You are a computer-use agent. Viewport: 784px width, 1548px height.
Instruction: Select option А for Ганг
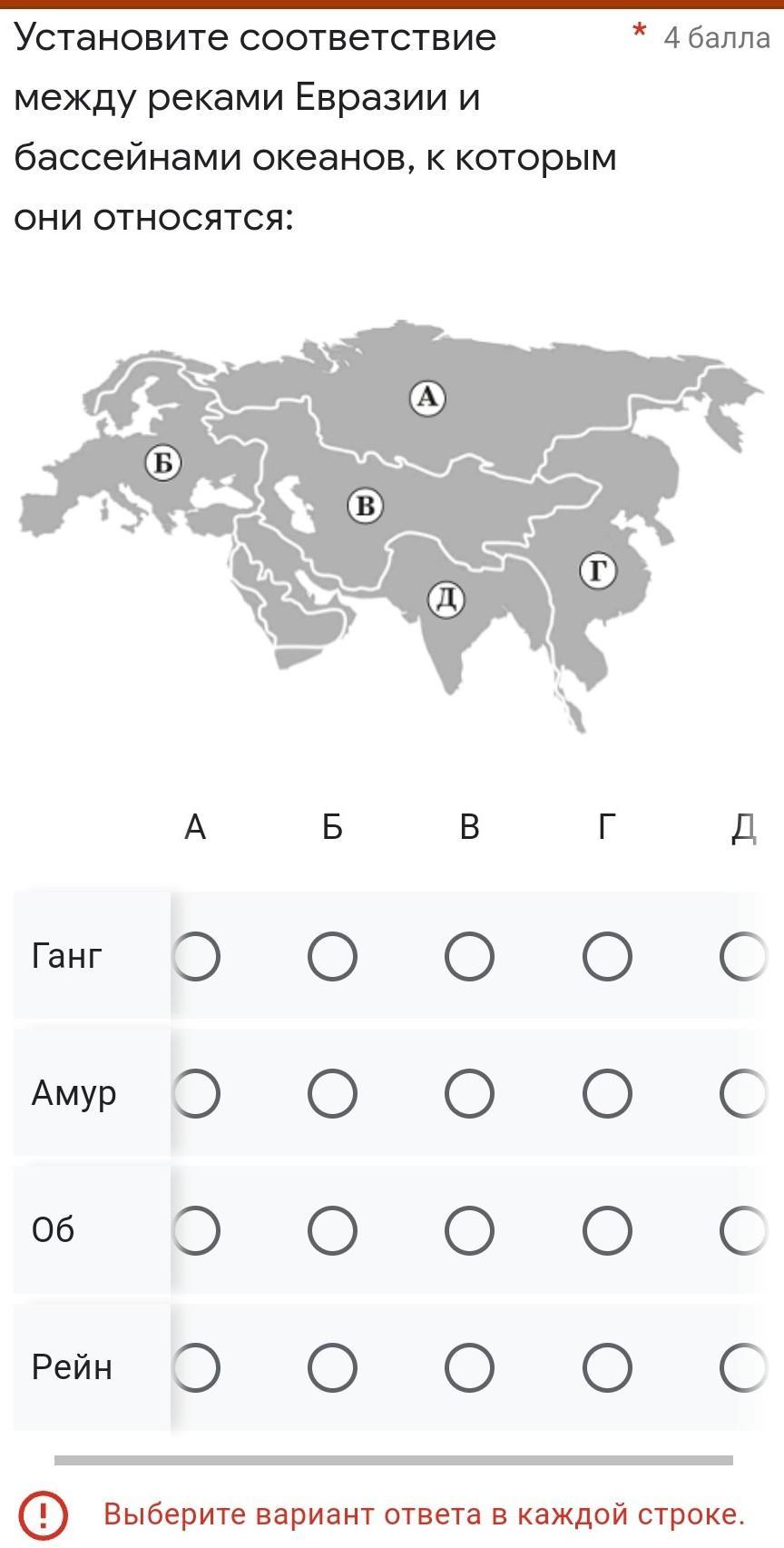pyautogui.click(x=195, y=957)
